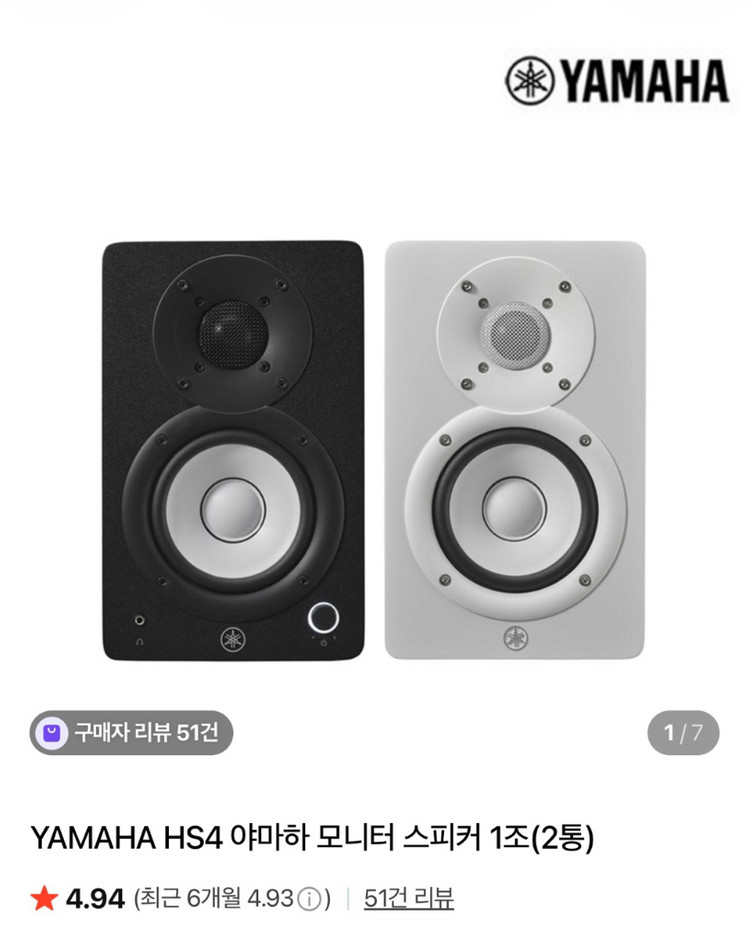
Task: Open the 51건 리뷰 link
Action: point(409,898)
